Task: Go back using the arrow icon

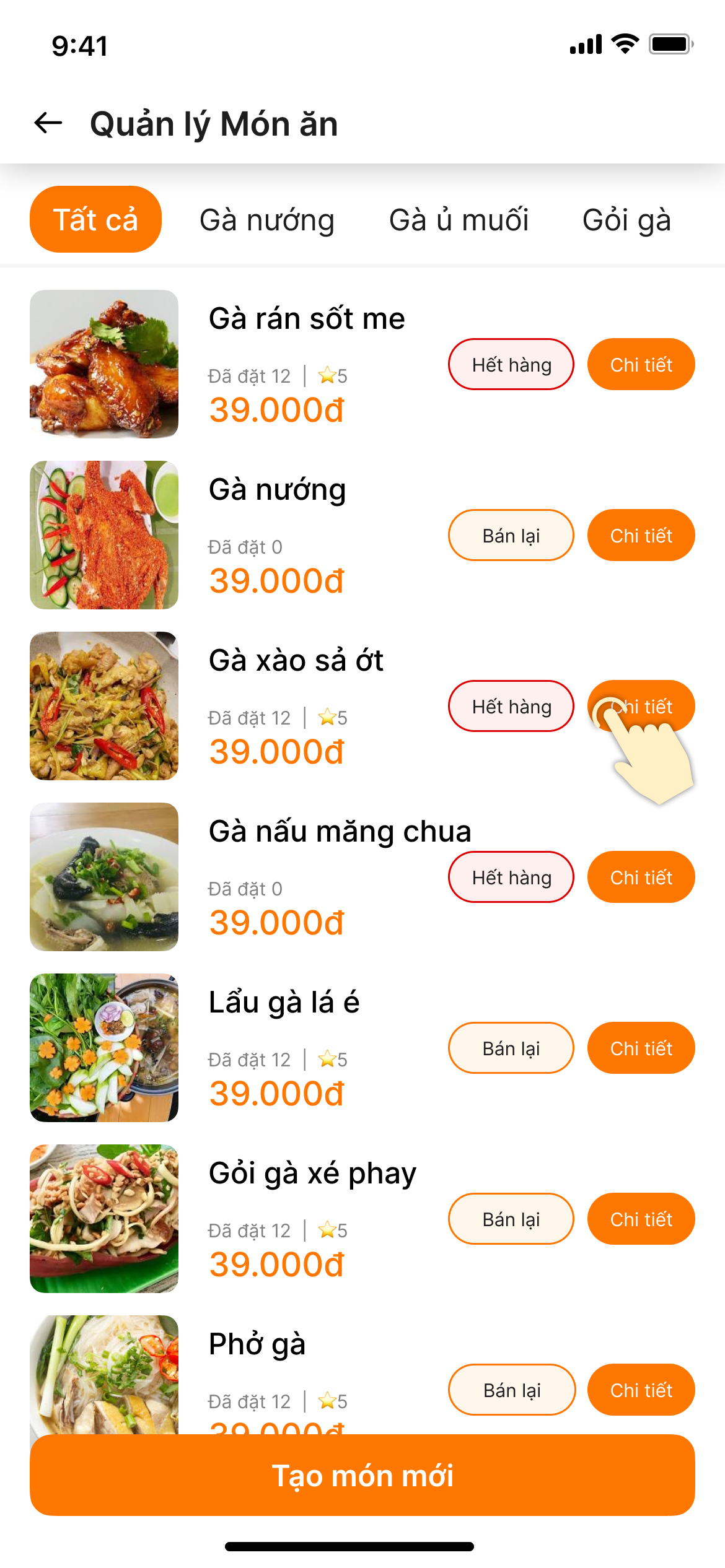Action: pos(48,123)
